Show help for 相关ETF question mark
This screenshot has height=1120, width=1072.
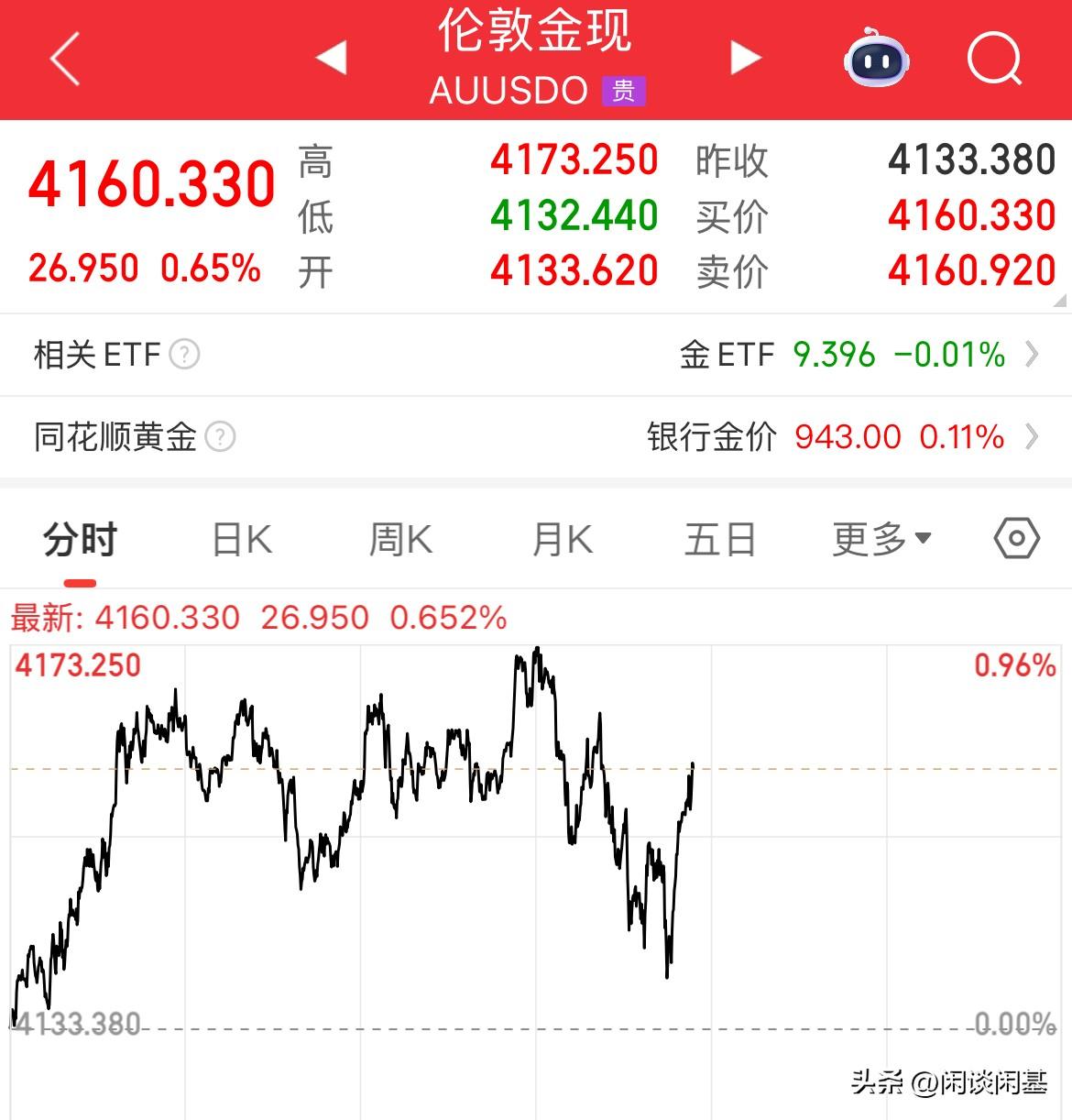[x=185, y=354]
